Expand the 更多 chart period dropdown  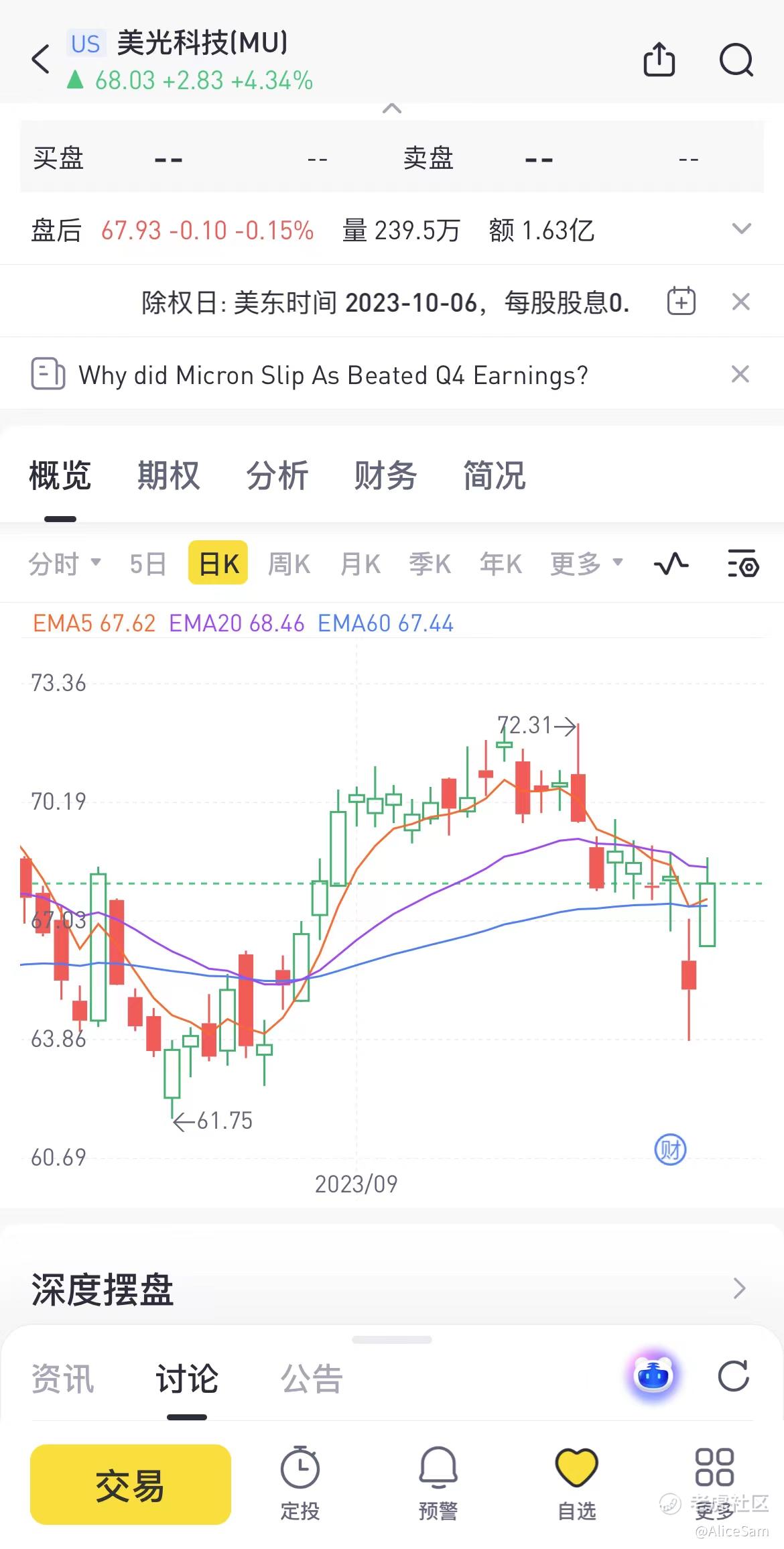tap(586, 564)
